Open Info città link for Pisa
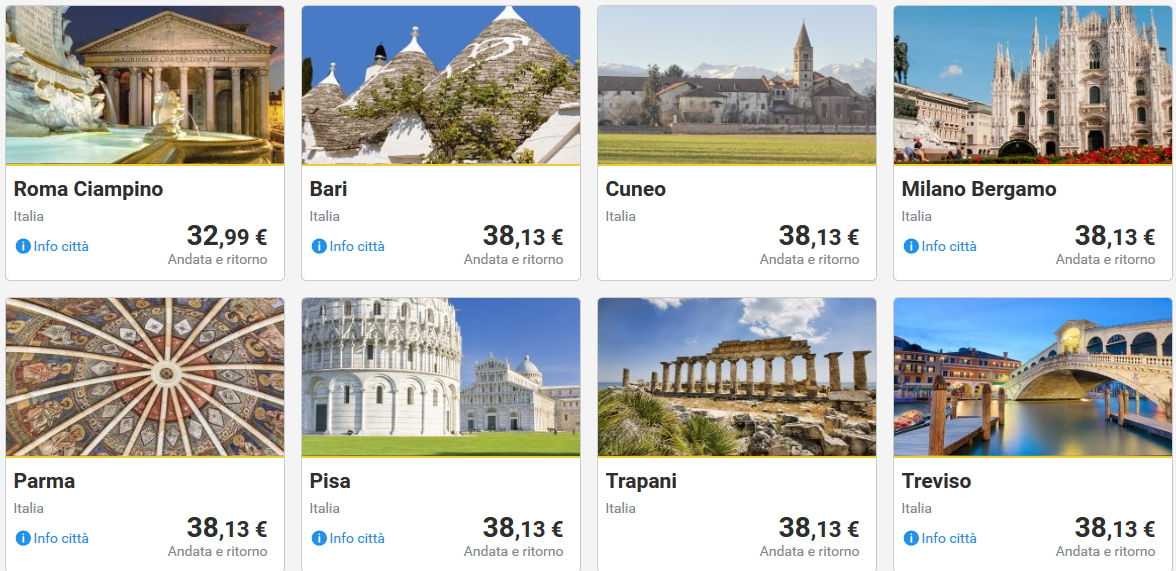The image size is (1176, 571). click(356, 538)
